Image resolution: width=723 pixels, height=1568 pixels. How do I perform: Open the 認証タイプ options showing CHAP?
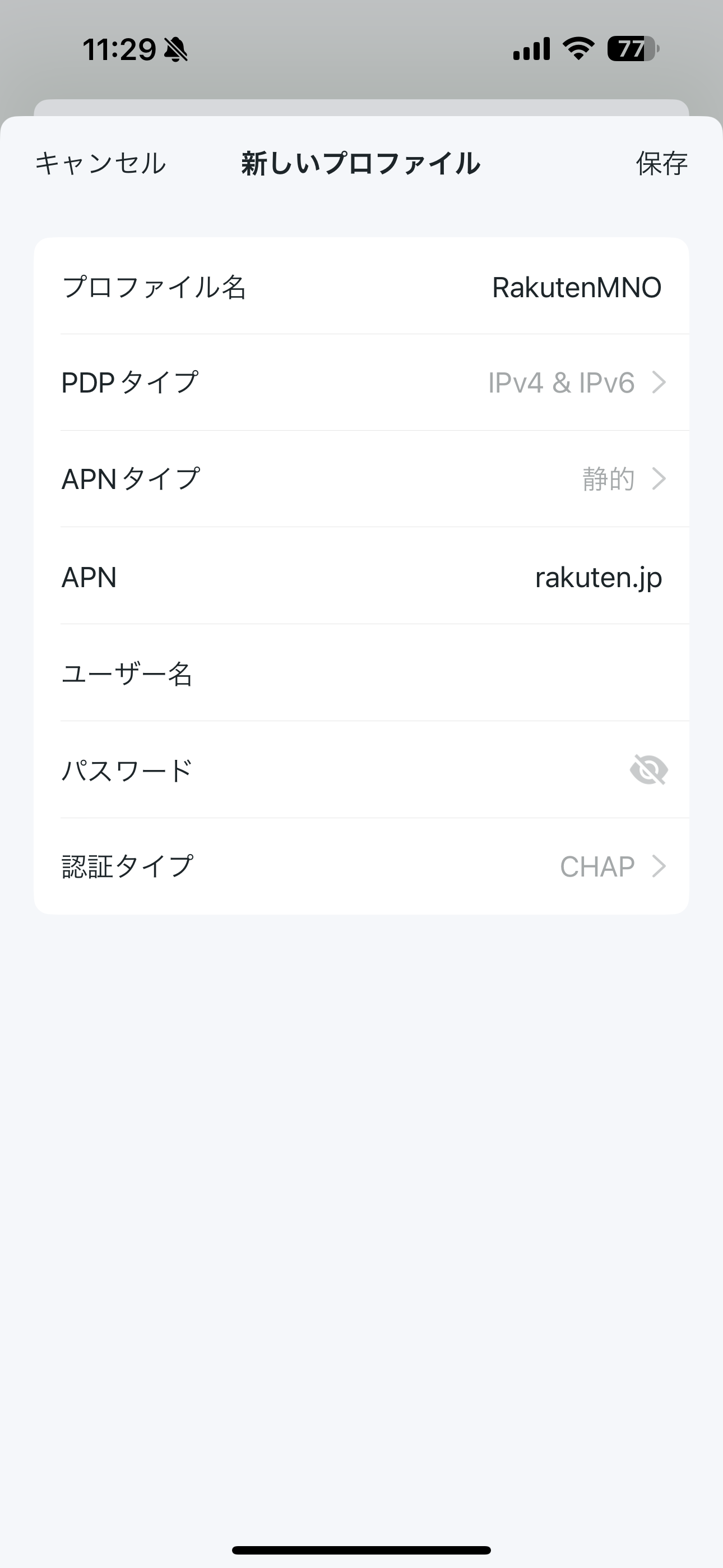pyautogui.click(x=361, y=866)
